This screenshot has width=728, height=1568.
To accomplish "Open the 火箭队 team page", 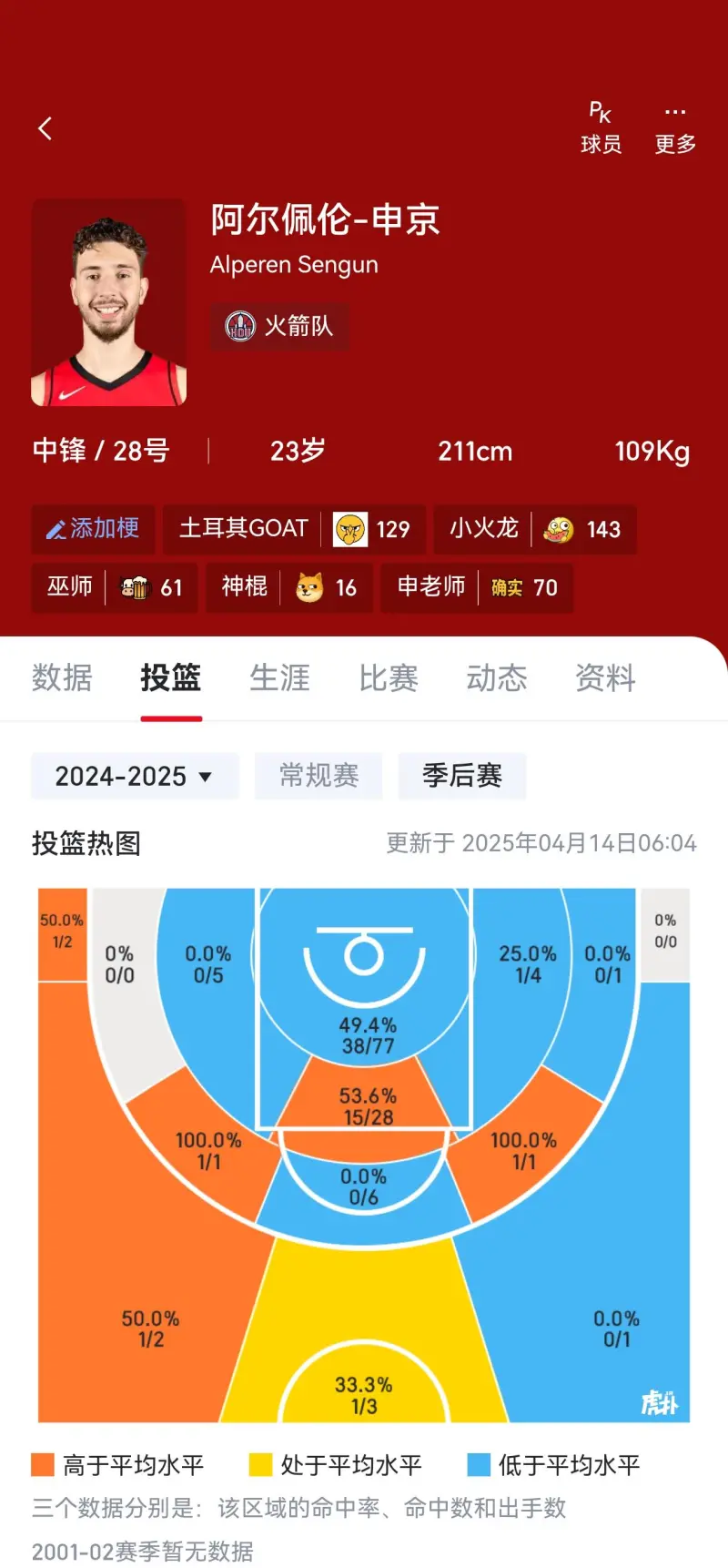I will pos(280,326).
